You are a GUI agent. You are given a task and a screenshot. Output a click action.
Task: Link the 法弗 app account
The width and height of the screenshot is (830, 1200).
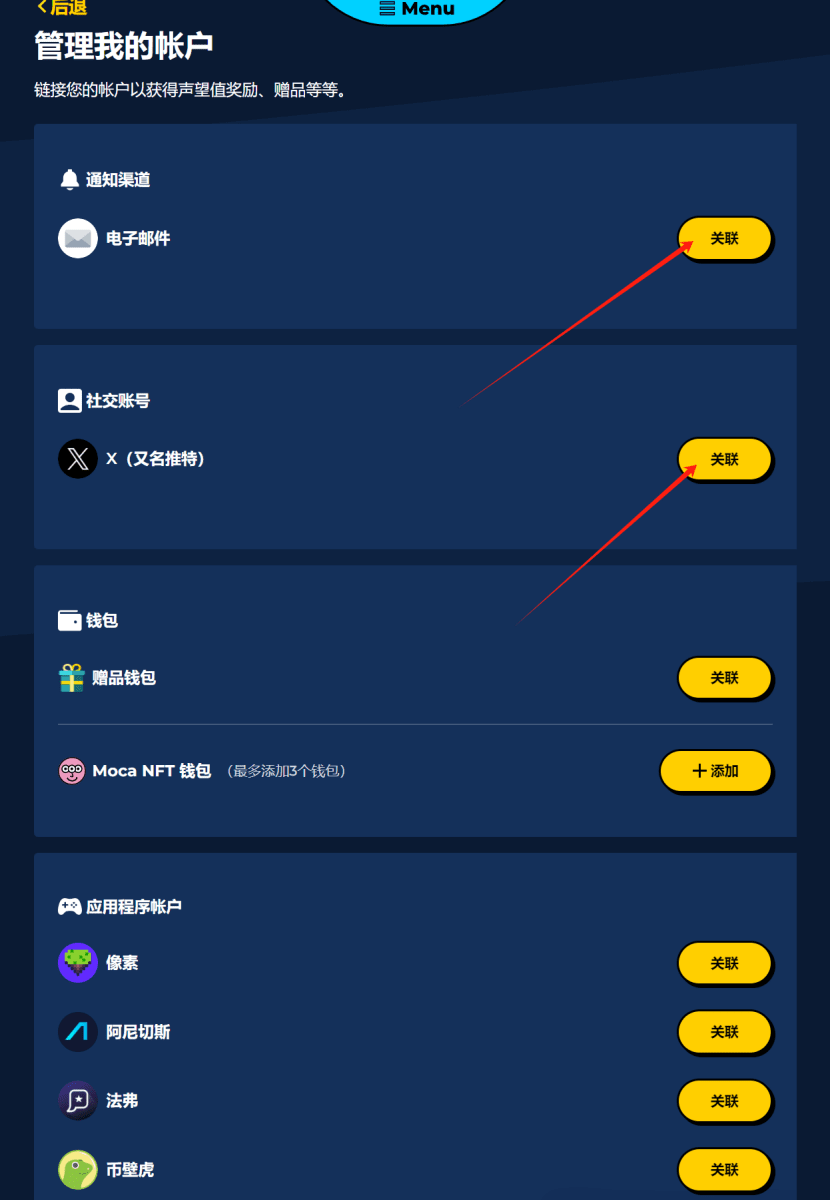pyautogui.click(x=724, y=1101)
